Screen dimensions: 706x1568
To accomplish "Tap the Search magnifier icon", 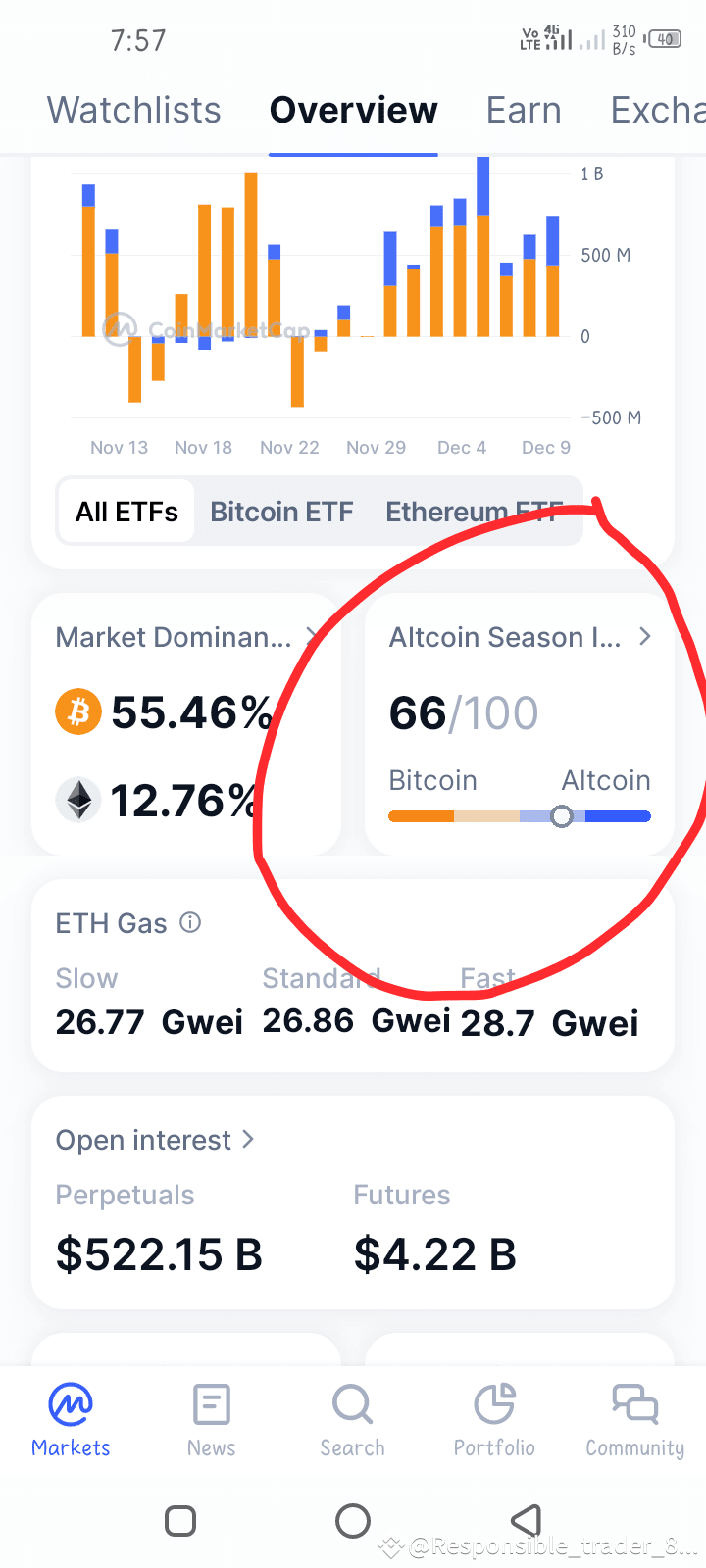I will click(352, 1405).
